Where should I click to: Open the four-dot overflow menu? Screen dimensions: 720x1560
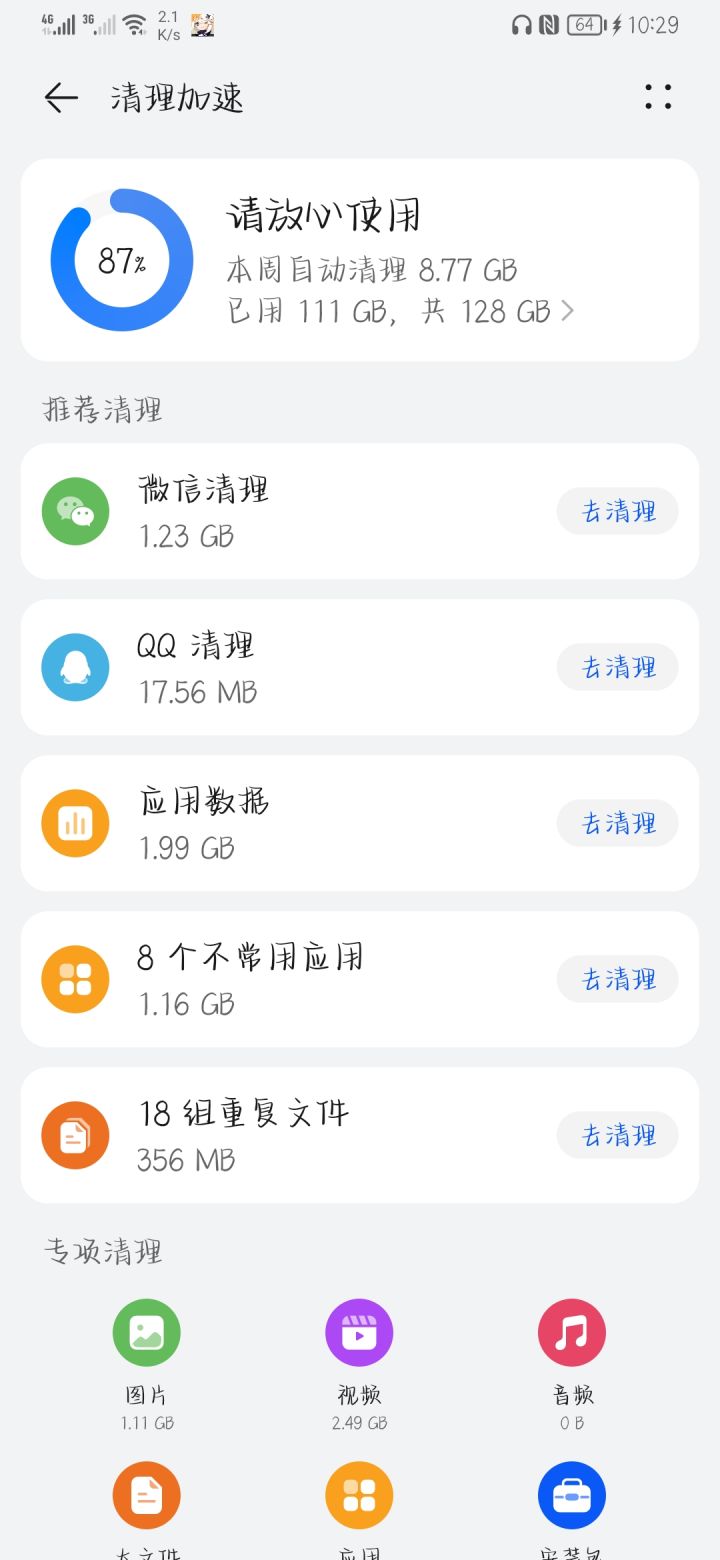(x=658, y=97)
